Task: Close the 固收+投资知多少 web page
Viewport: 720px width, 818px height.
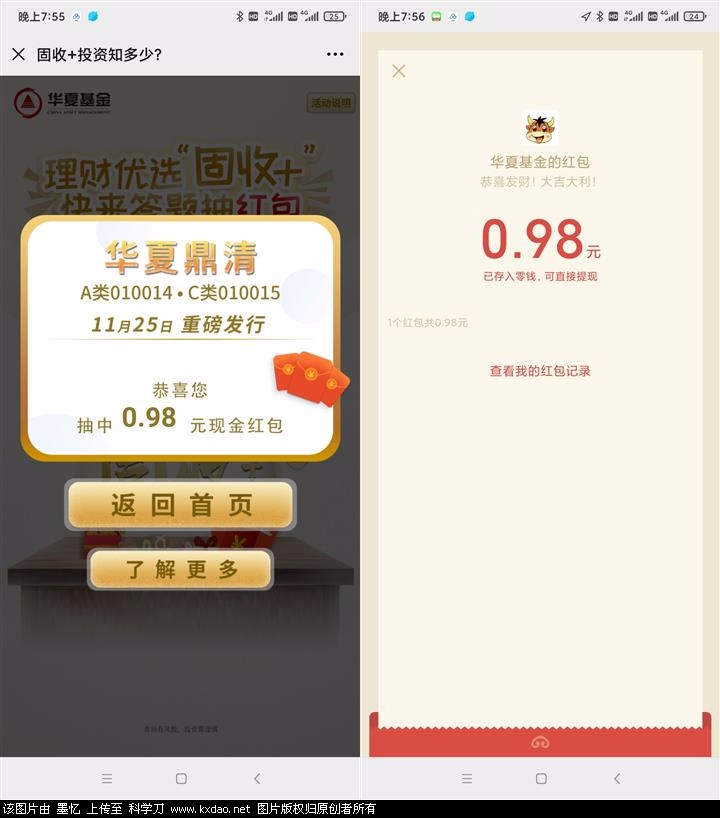Action: pyautogui.click(x=18, y=54)
